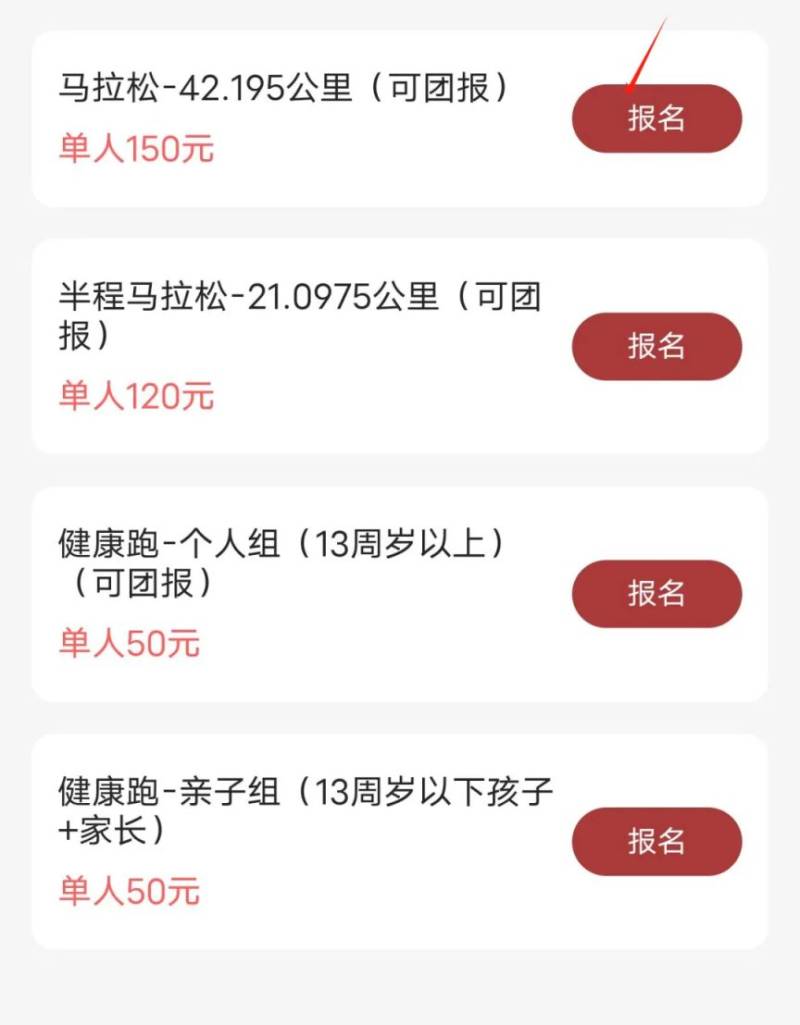The width and height of the screenshot is (800, 1025).
Task: Click the 单人120元 price label
Action: tap(135, 397)
